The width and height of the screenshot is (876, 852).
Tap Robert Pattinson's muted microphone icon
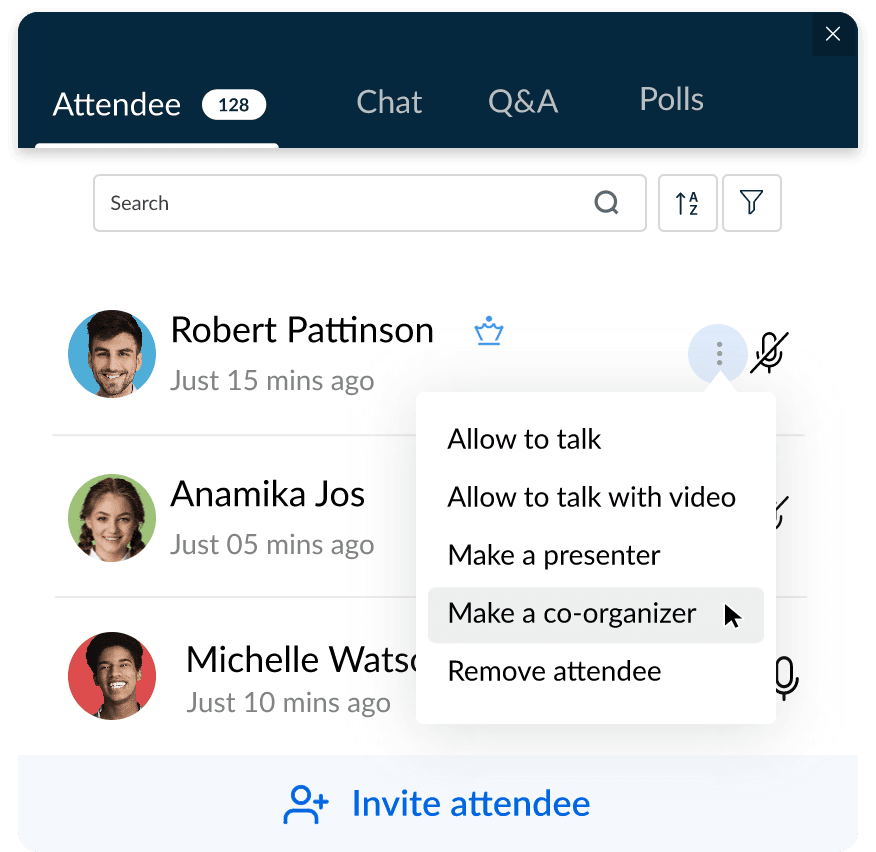click(769, 353)
